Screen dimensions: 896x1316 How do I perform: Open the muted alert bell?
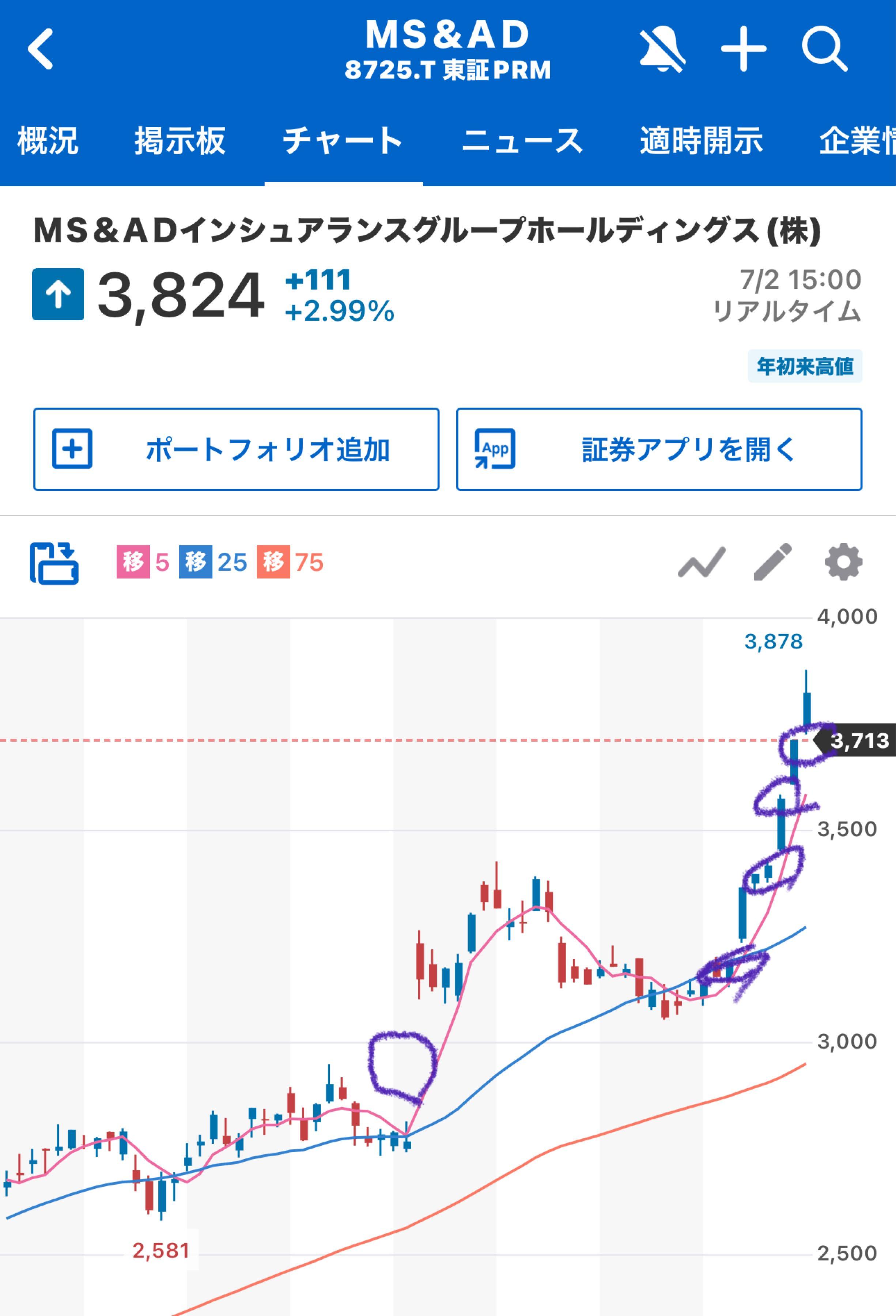click(662, 50)
